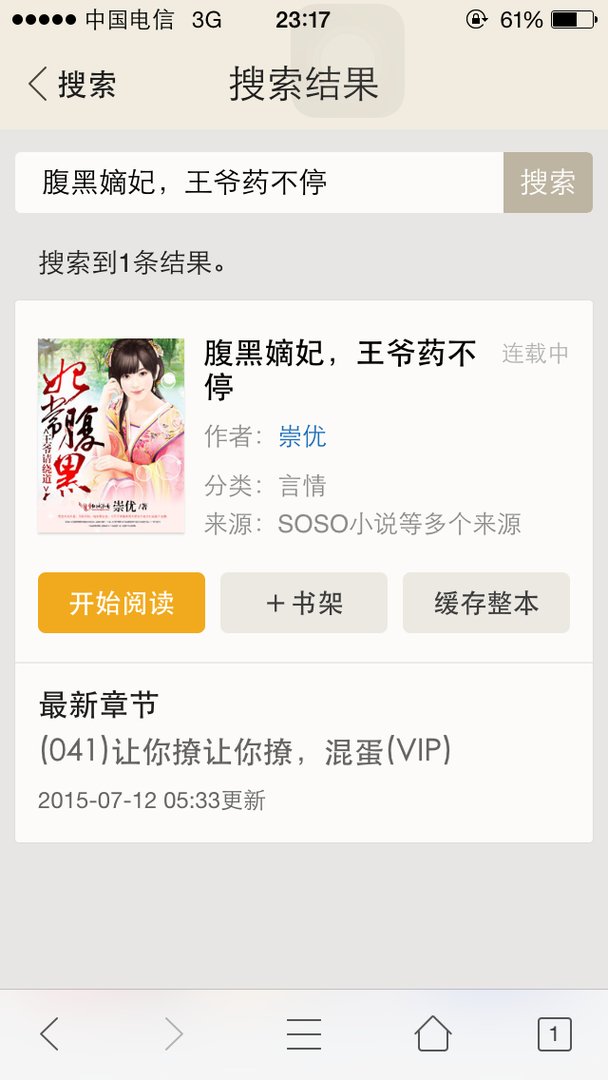Open latest chapter (041)让你撩让你撩
The height and width of the screenshot is (1080, 608).
tap(245, 751)
